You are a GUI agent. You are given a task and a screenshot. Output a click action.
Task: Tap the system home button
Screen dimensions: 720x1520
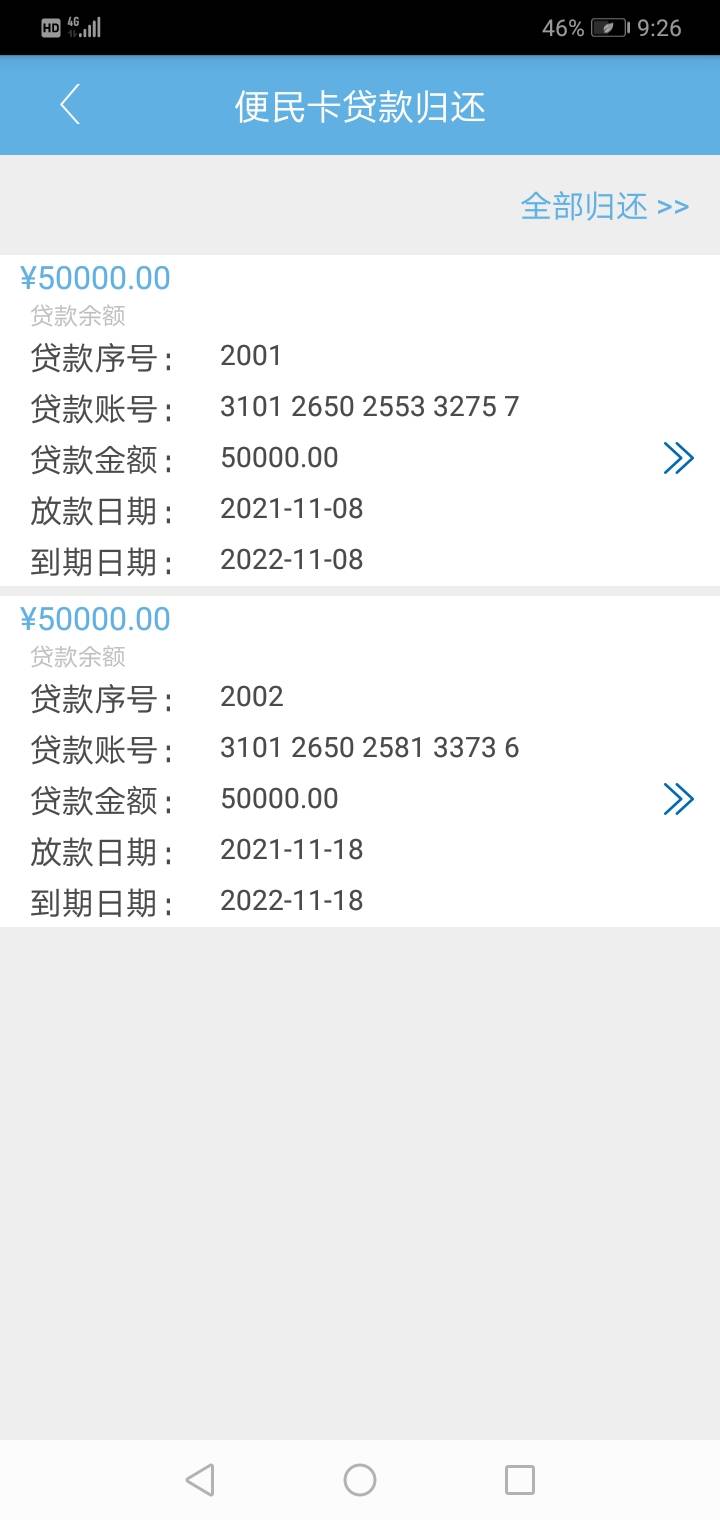pos(360,1479)
